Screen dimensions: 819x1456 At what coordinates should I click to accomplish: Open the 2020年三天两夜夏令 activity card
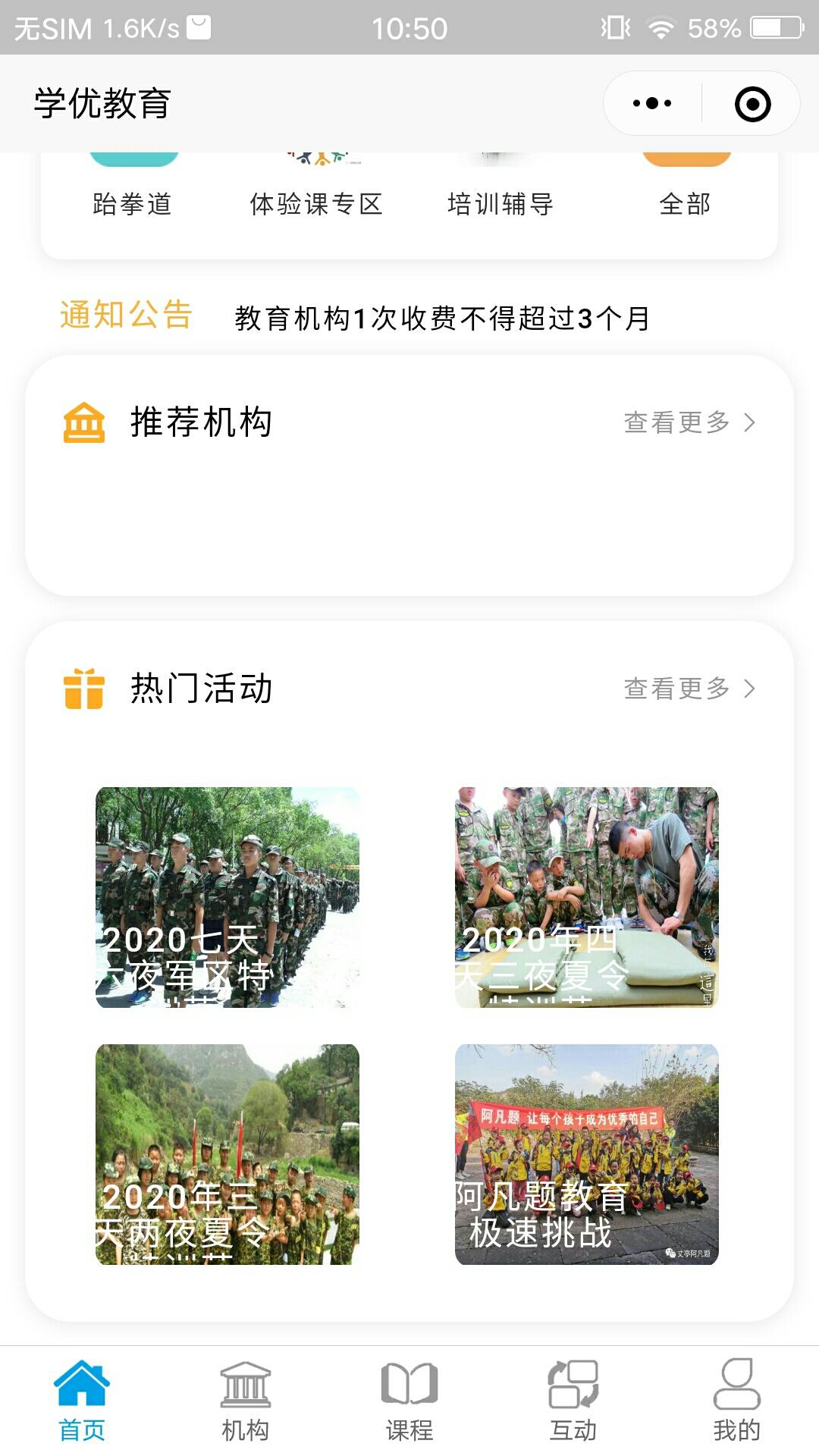pos(227,1154)
